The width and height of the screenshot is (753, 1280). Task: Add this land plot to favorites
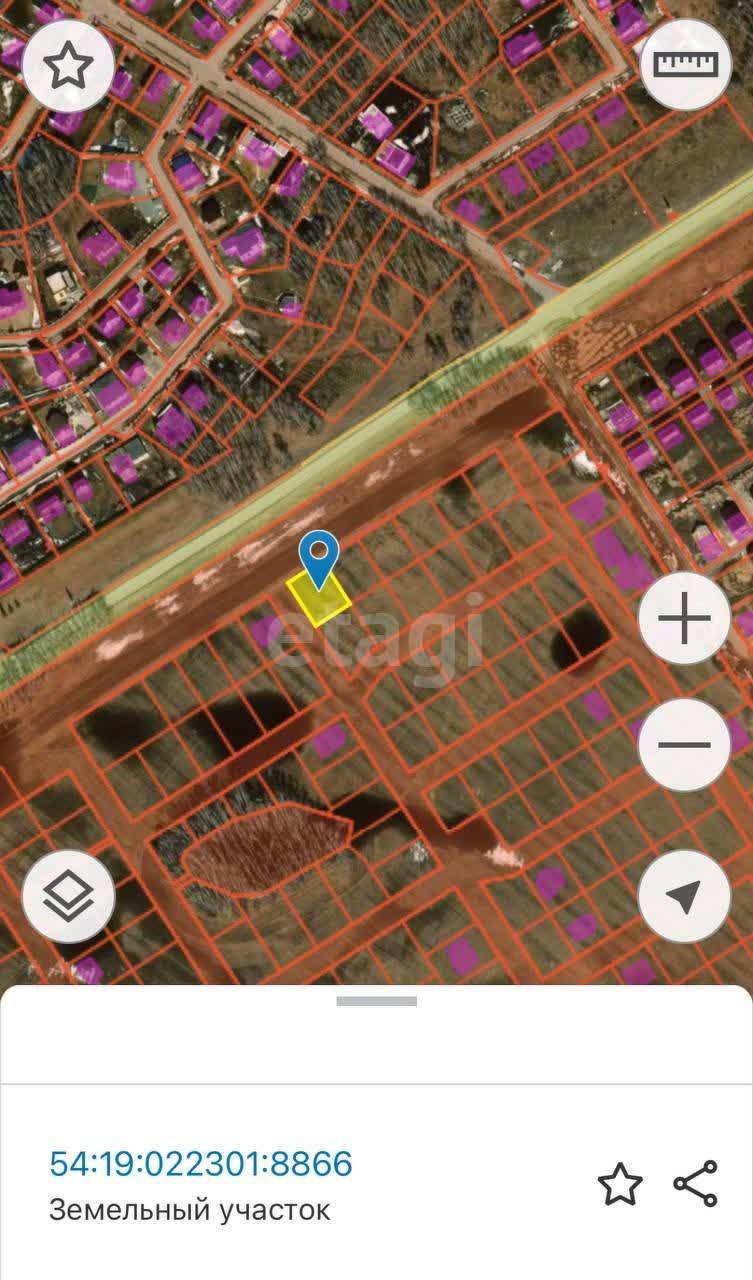point(620,1185)
